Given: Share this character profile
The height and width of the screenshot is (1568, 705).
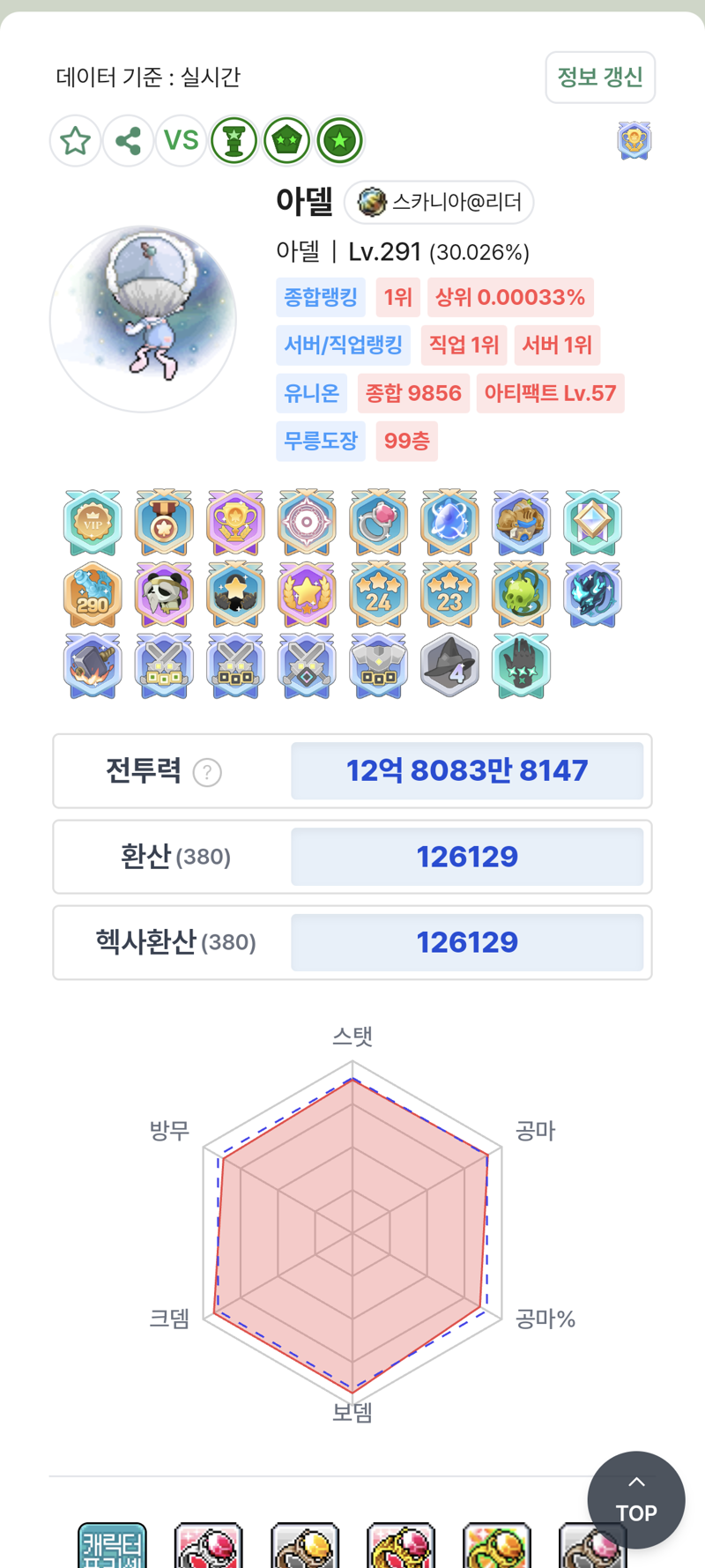Looking at the screenshot, I should click(128, 140).
